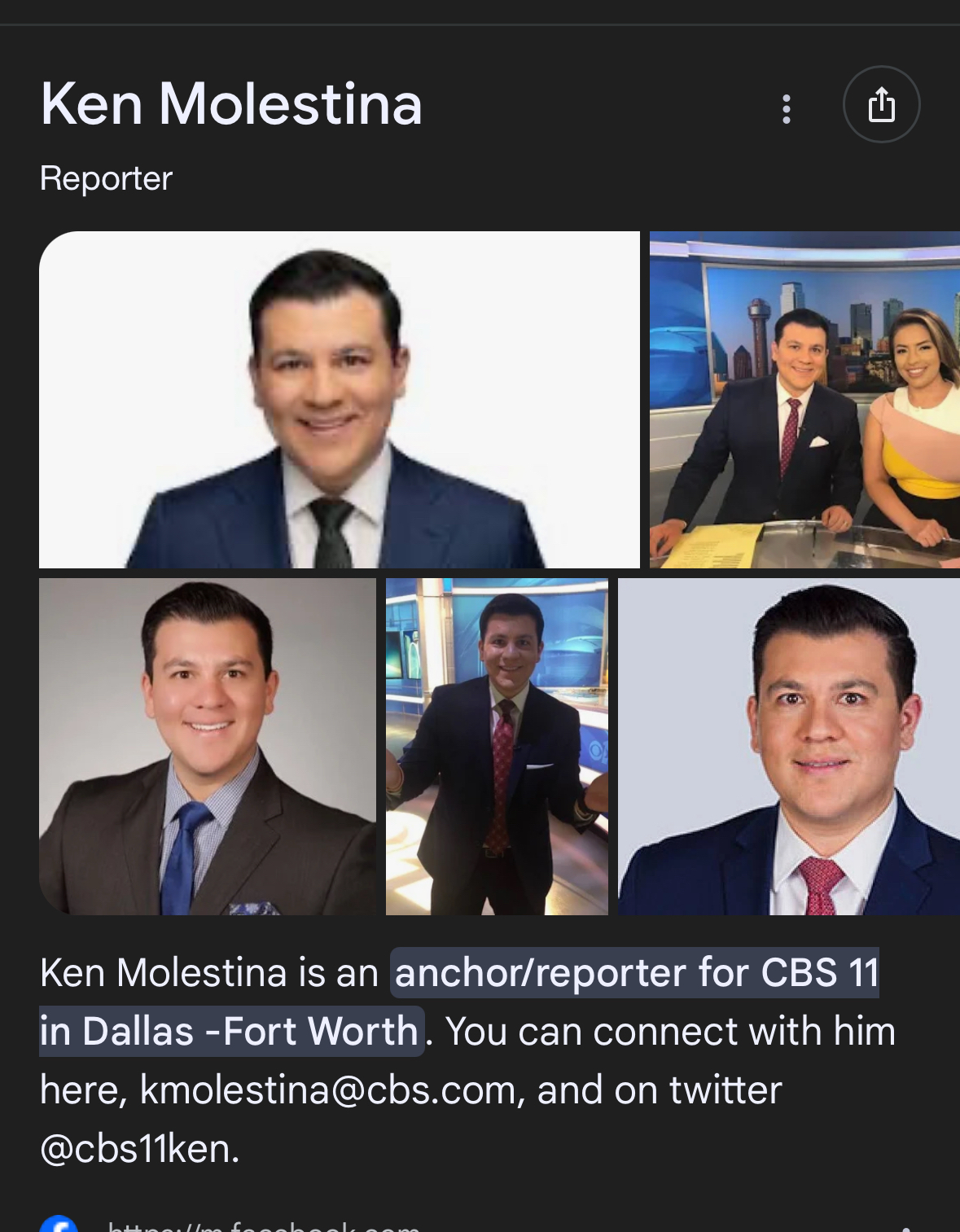View the portrait with blue tie
960x1232 pixels.
coord(208,746)
